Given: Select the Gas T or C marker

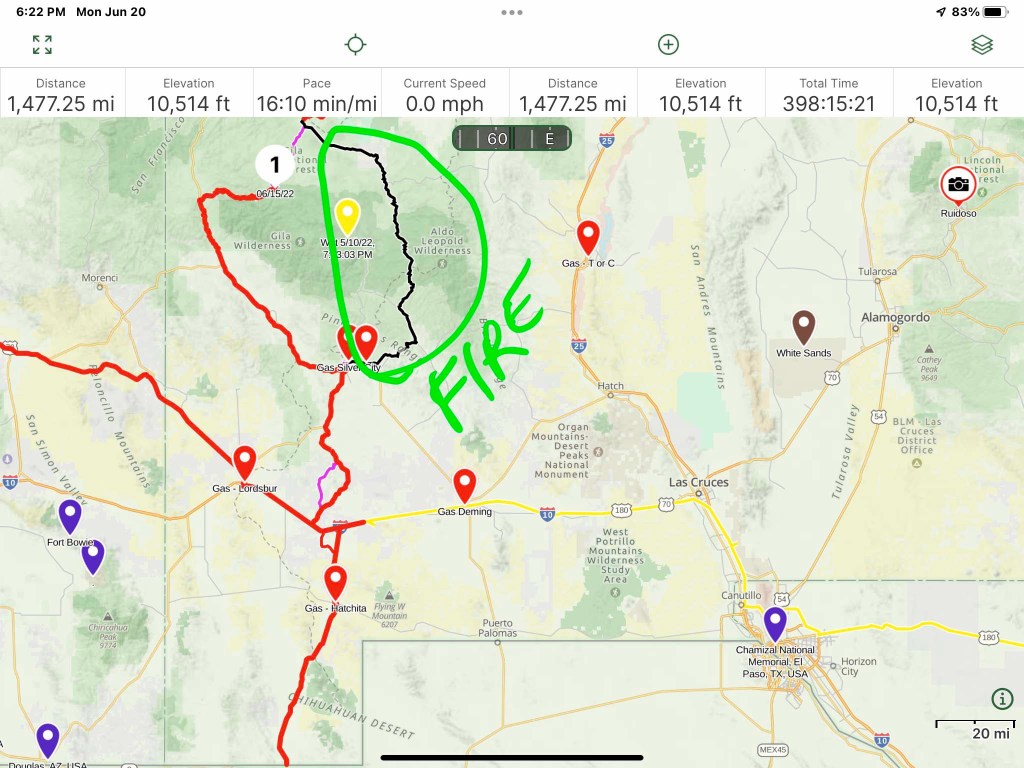Looking at the screenshot, I should coord(588,236).
